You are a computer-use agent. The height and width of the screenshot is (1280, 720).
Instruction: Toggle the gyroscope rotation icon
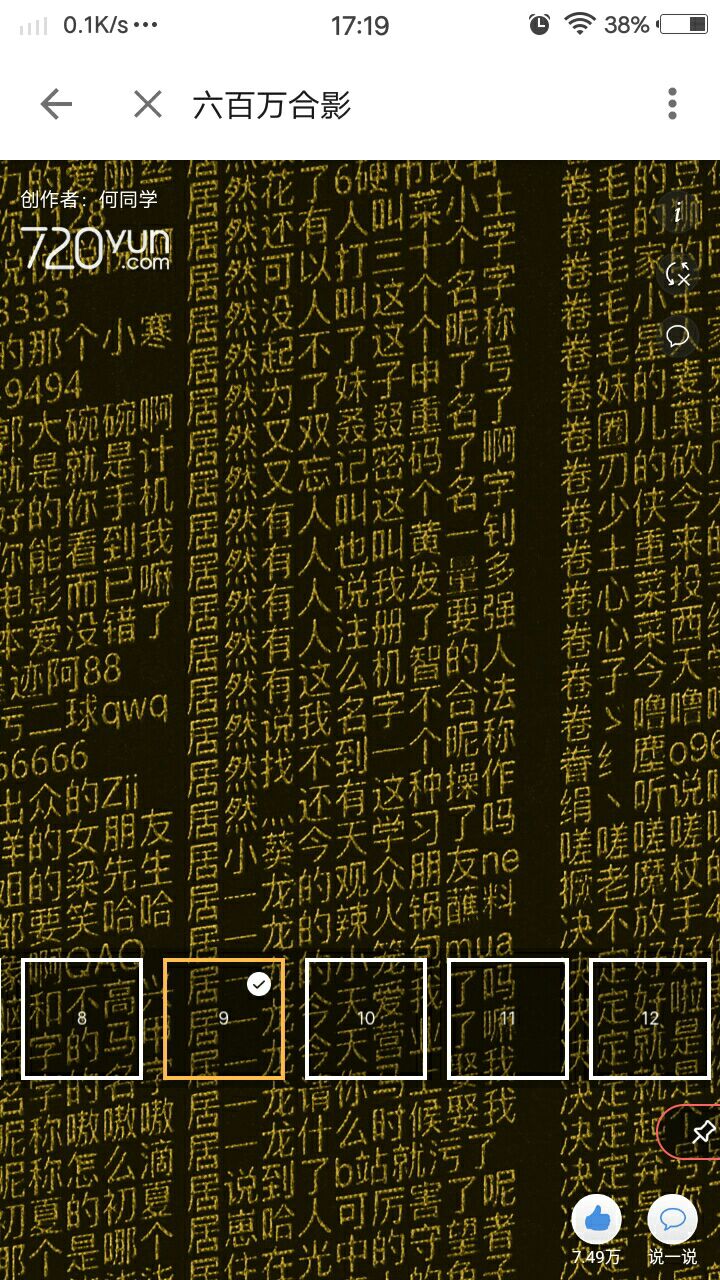coord(678,273)
